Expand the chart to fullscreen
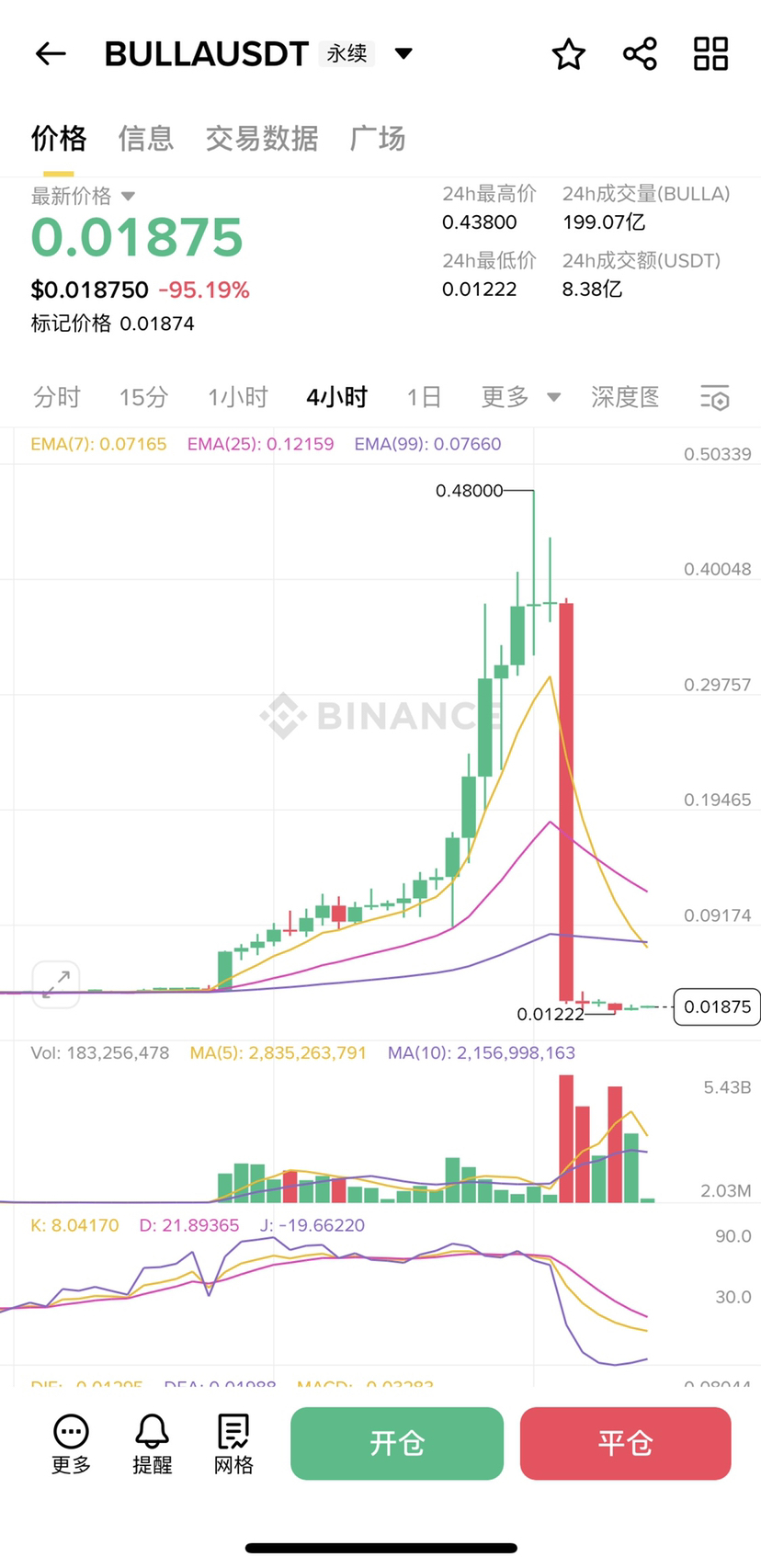 [56, 983]
